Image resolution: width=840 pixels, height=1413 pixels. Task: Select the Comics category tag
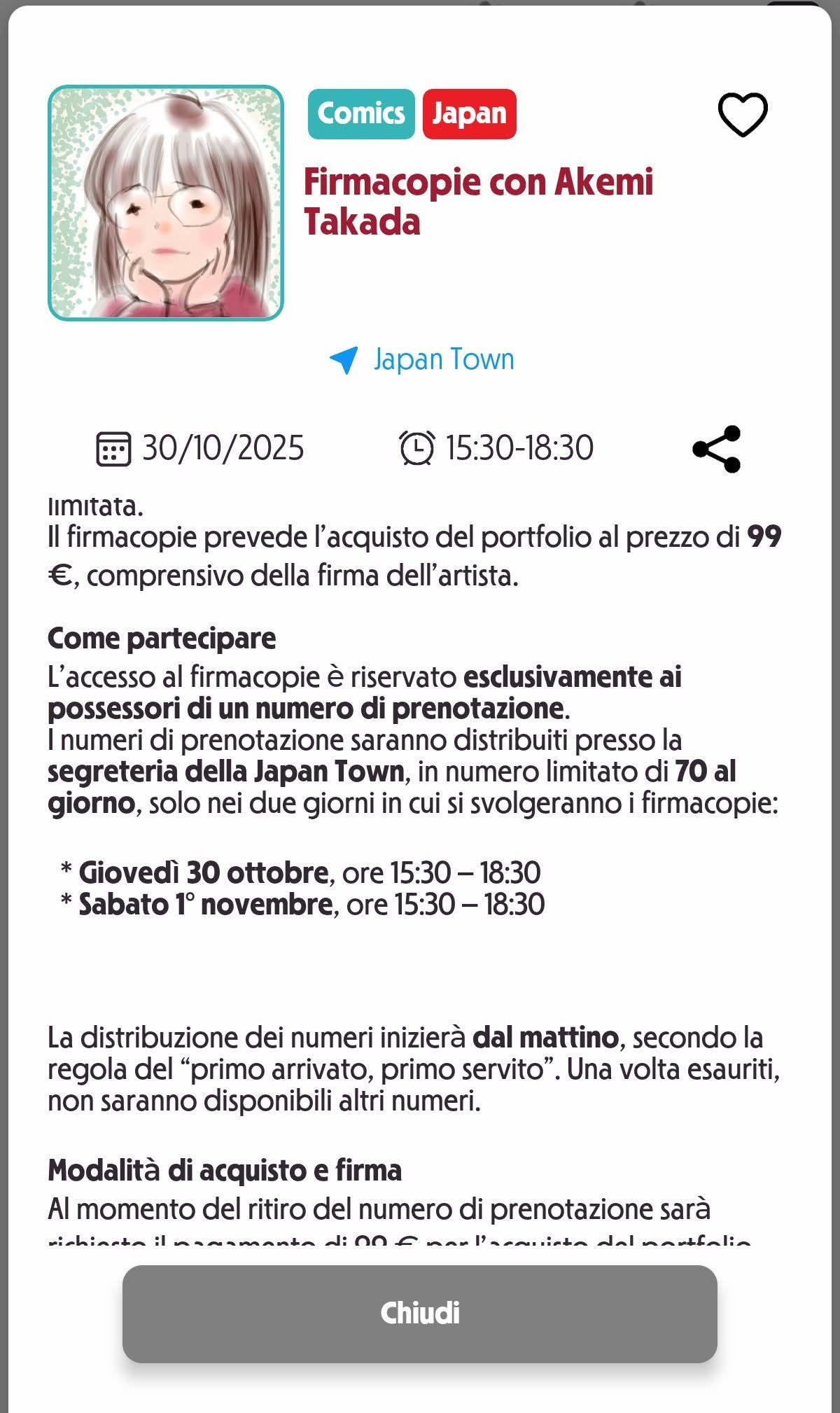360,113
